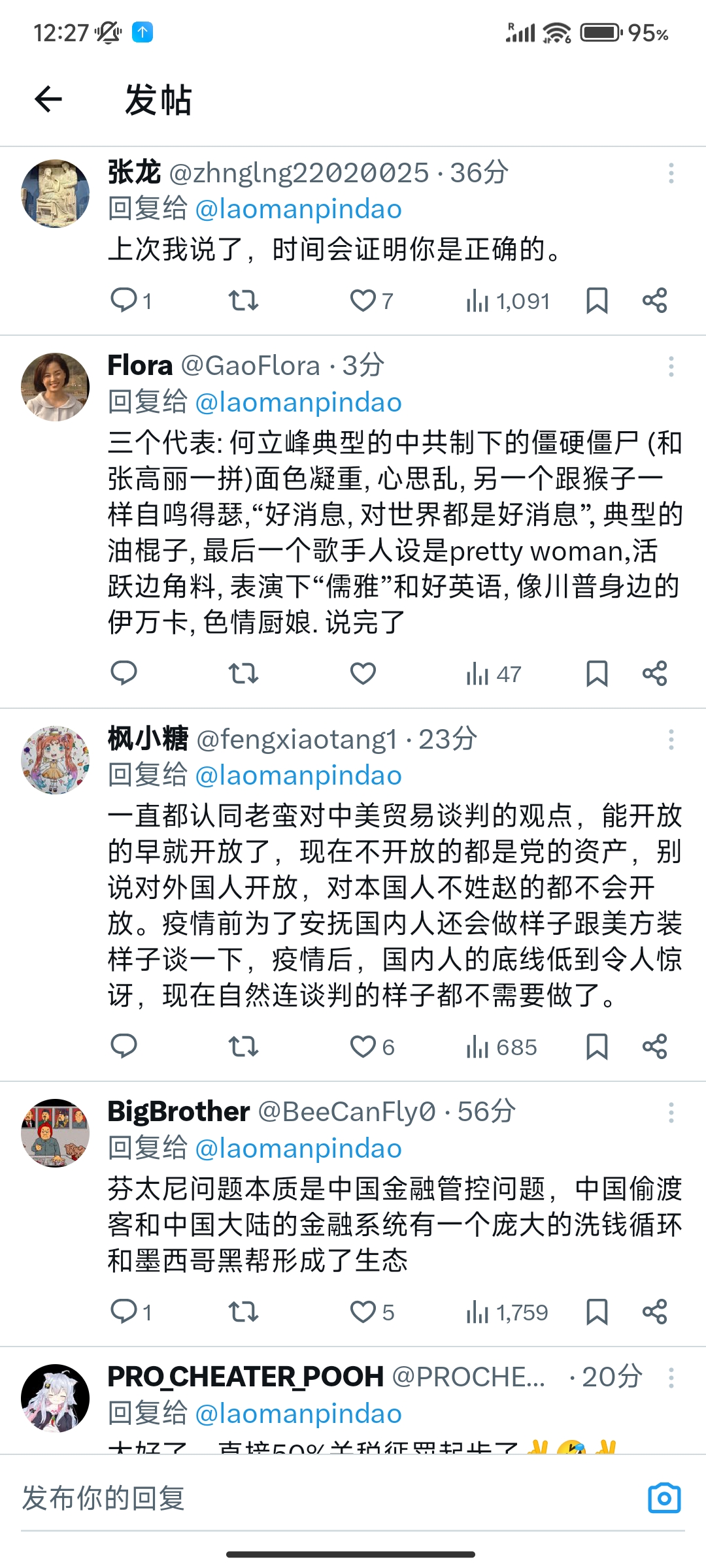Bookmark 枫小糖's reply
This screenshot has width=706, height=1568.
(597, 1047)
